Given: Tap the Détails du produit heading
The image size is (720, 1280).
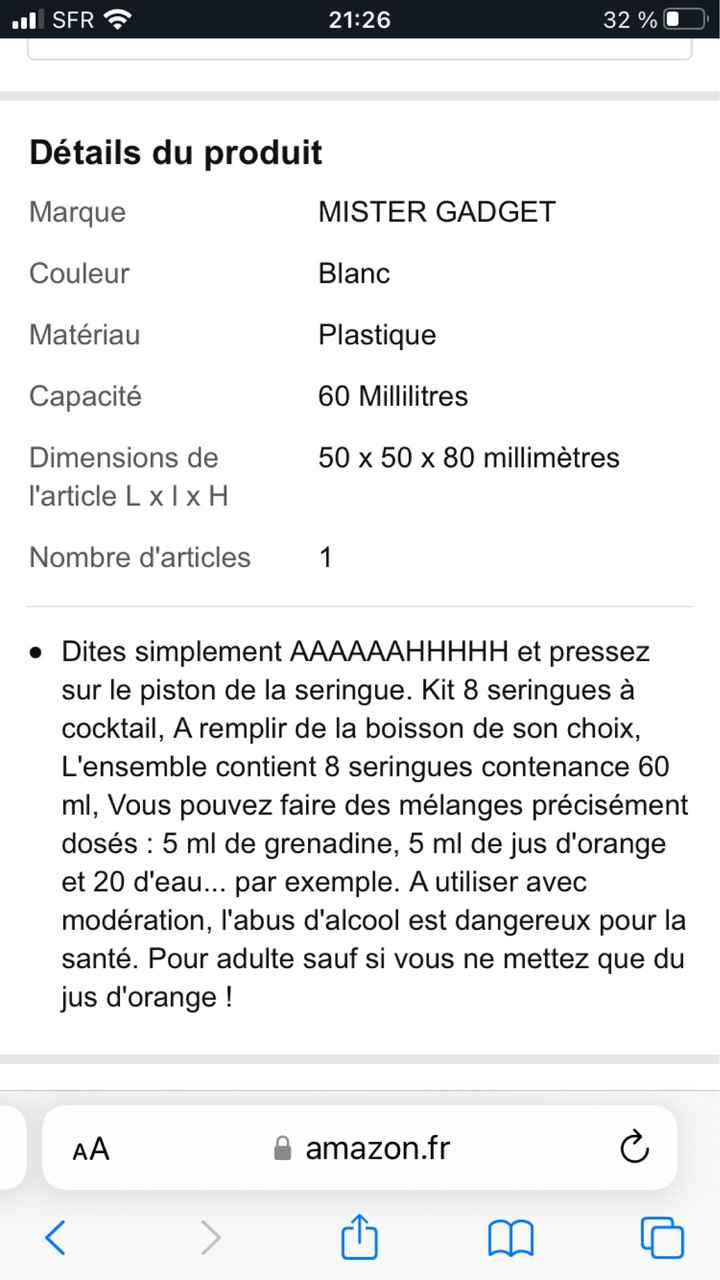Looking at the screenshot, I should [175, 152].
